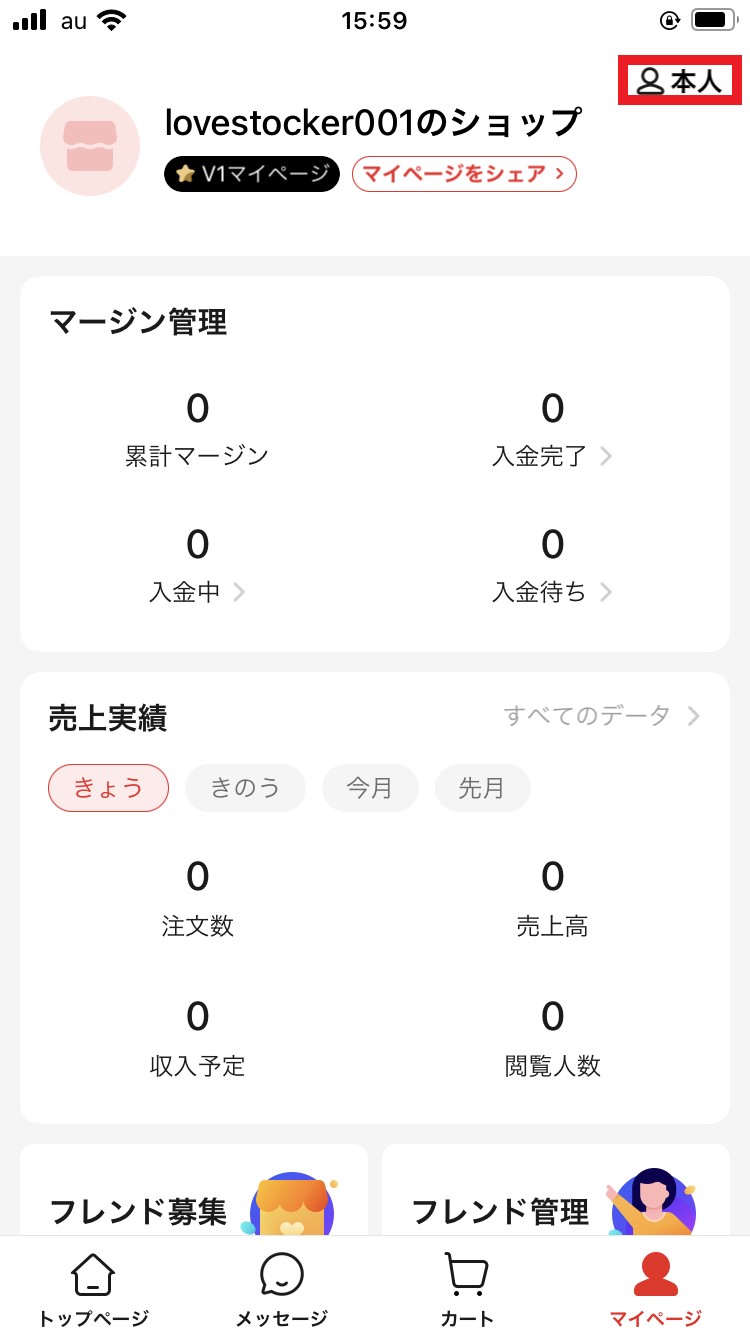Open 入金中 details
750x1334 pixels.
point(197,592)
